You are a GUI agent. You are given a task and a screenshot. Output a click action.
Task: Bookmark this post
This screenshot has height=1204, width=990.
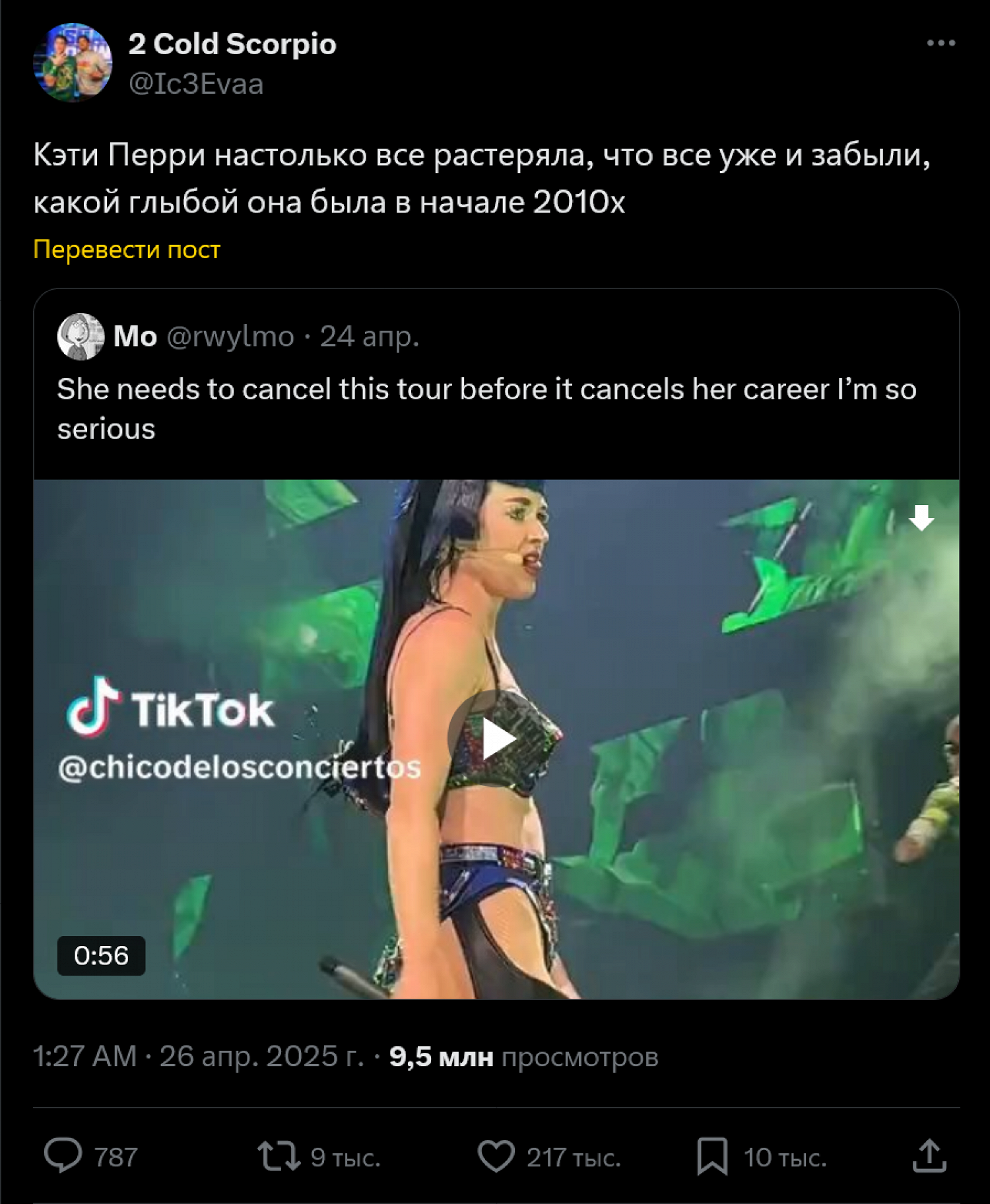point(712,1156)
